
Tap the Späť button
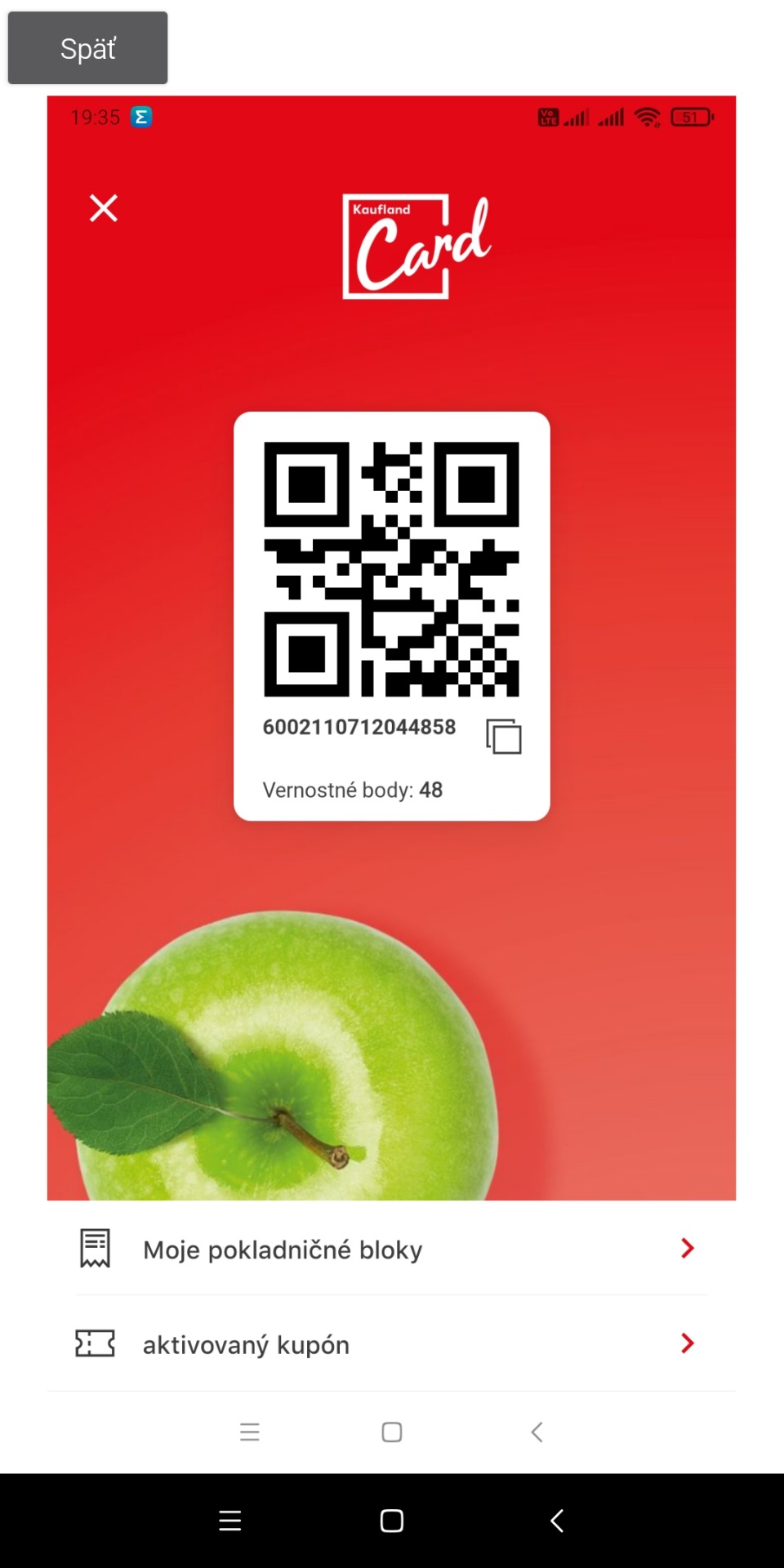(x=87, y=48)
